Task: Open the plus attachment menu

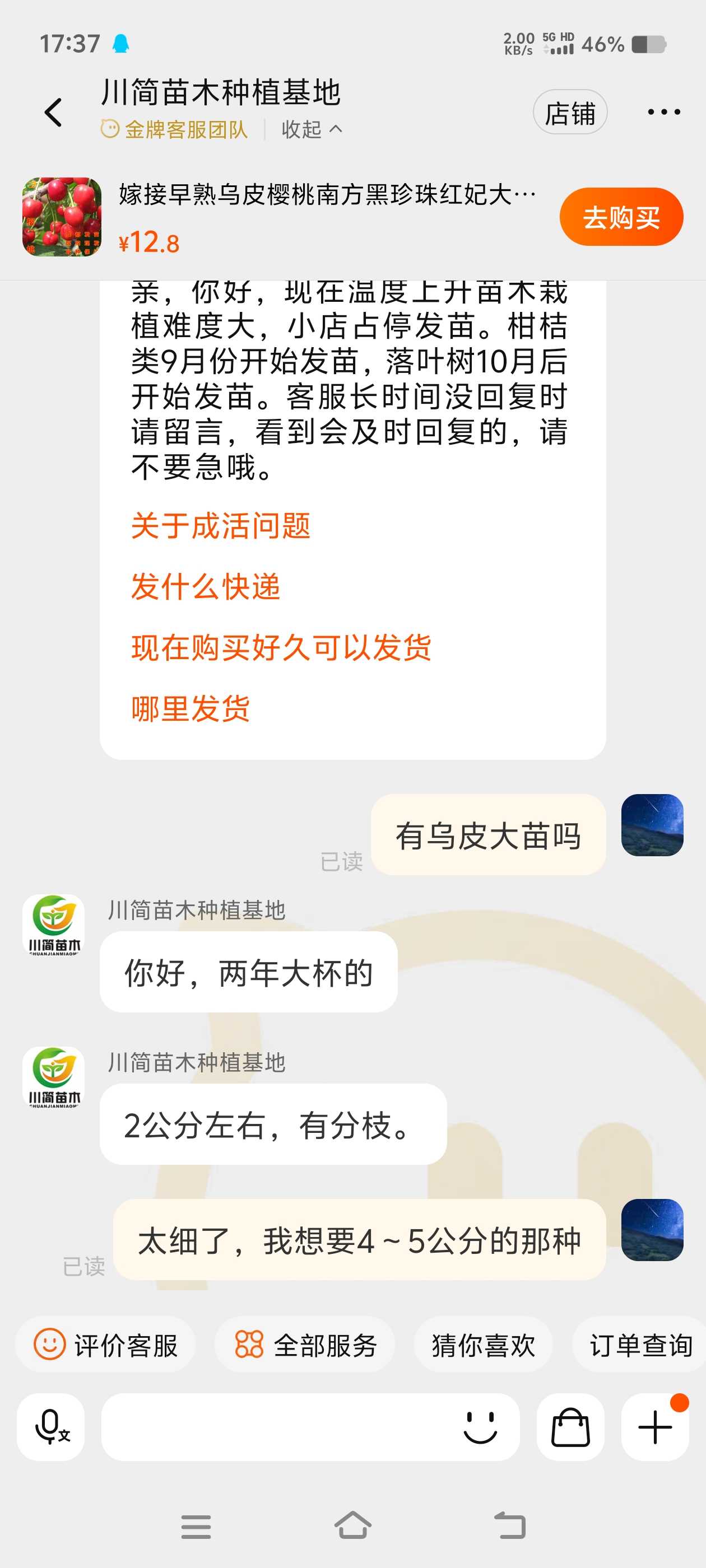Action: pyautogui.click(x=655, y=1426)
